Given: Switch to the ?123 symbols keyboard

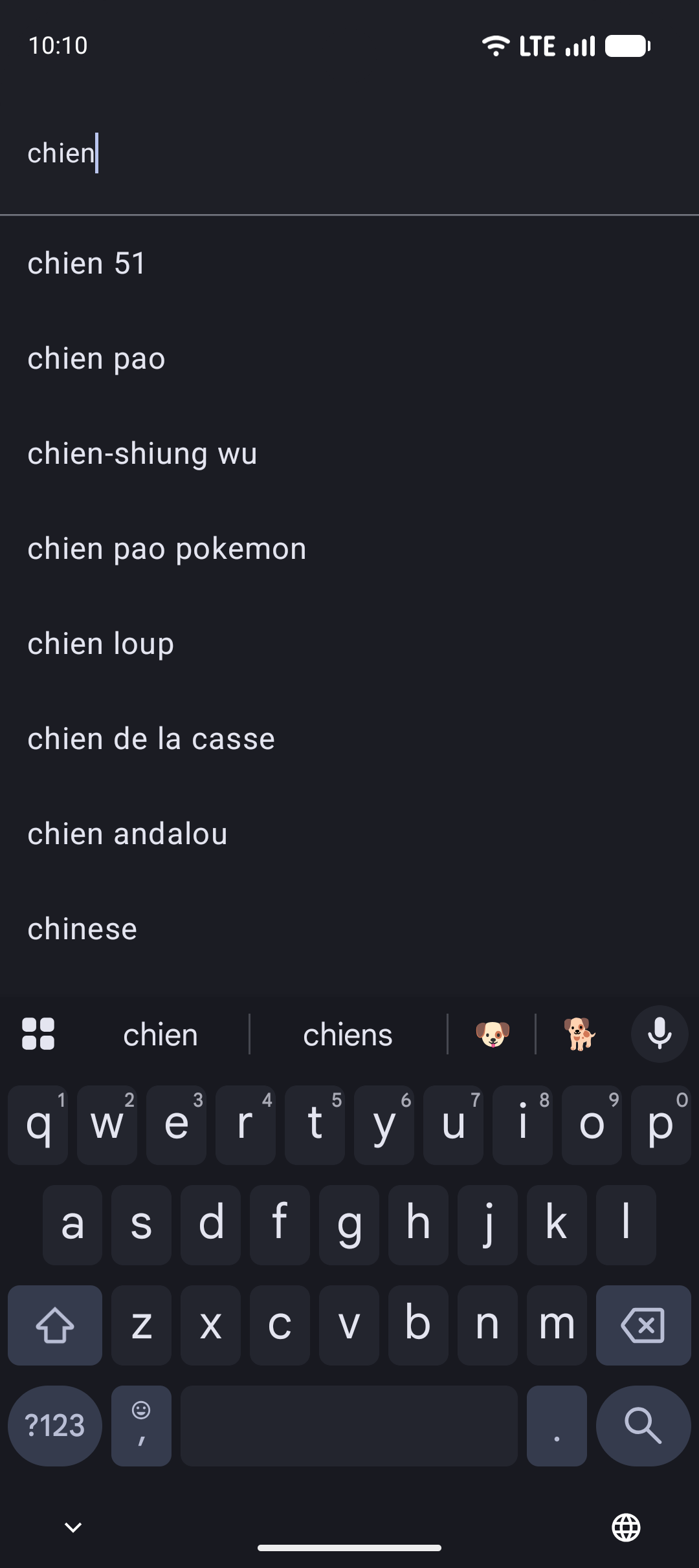Looking at the screenshot, I should tap(55, 1426).
